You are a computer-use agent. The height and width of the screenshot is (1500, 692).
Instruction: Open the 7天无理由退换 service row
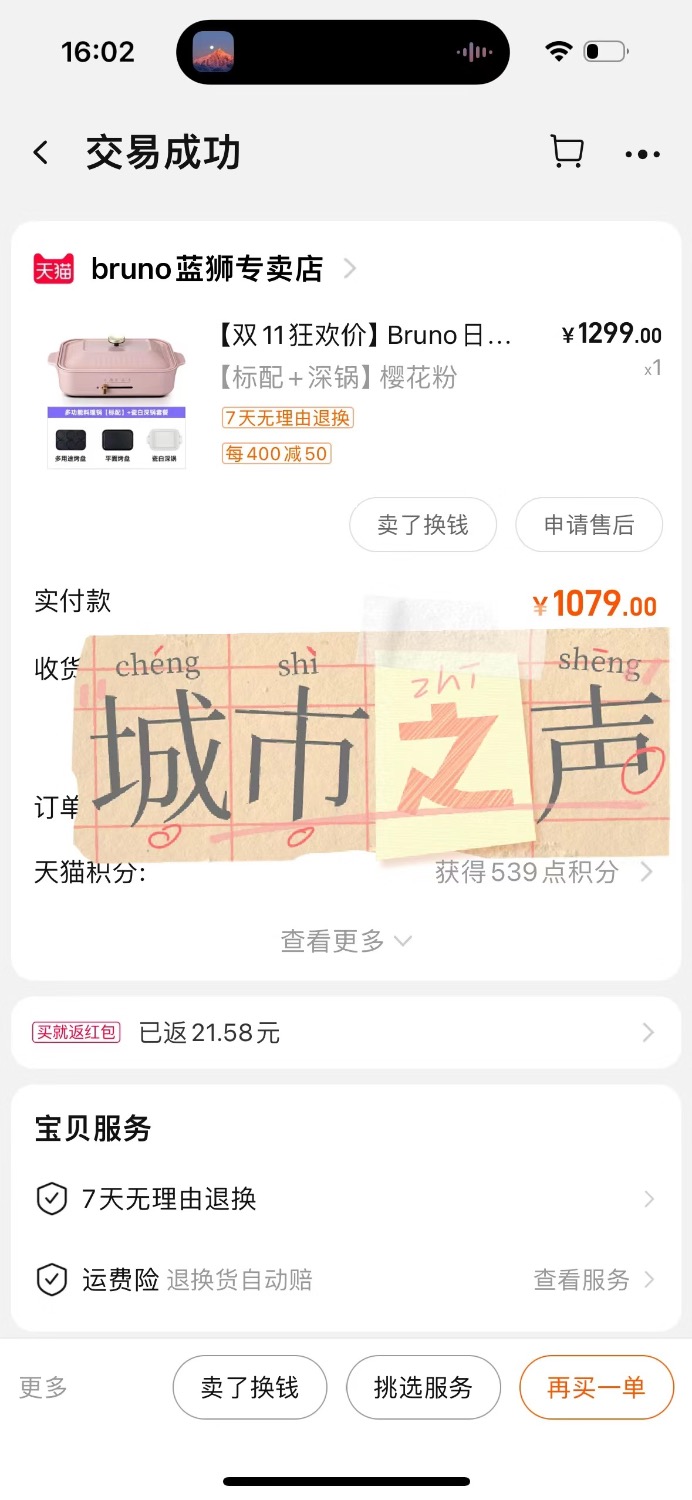point(345,1198)
